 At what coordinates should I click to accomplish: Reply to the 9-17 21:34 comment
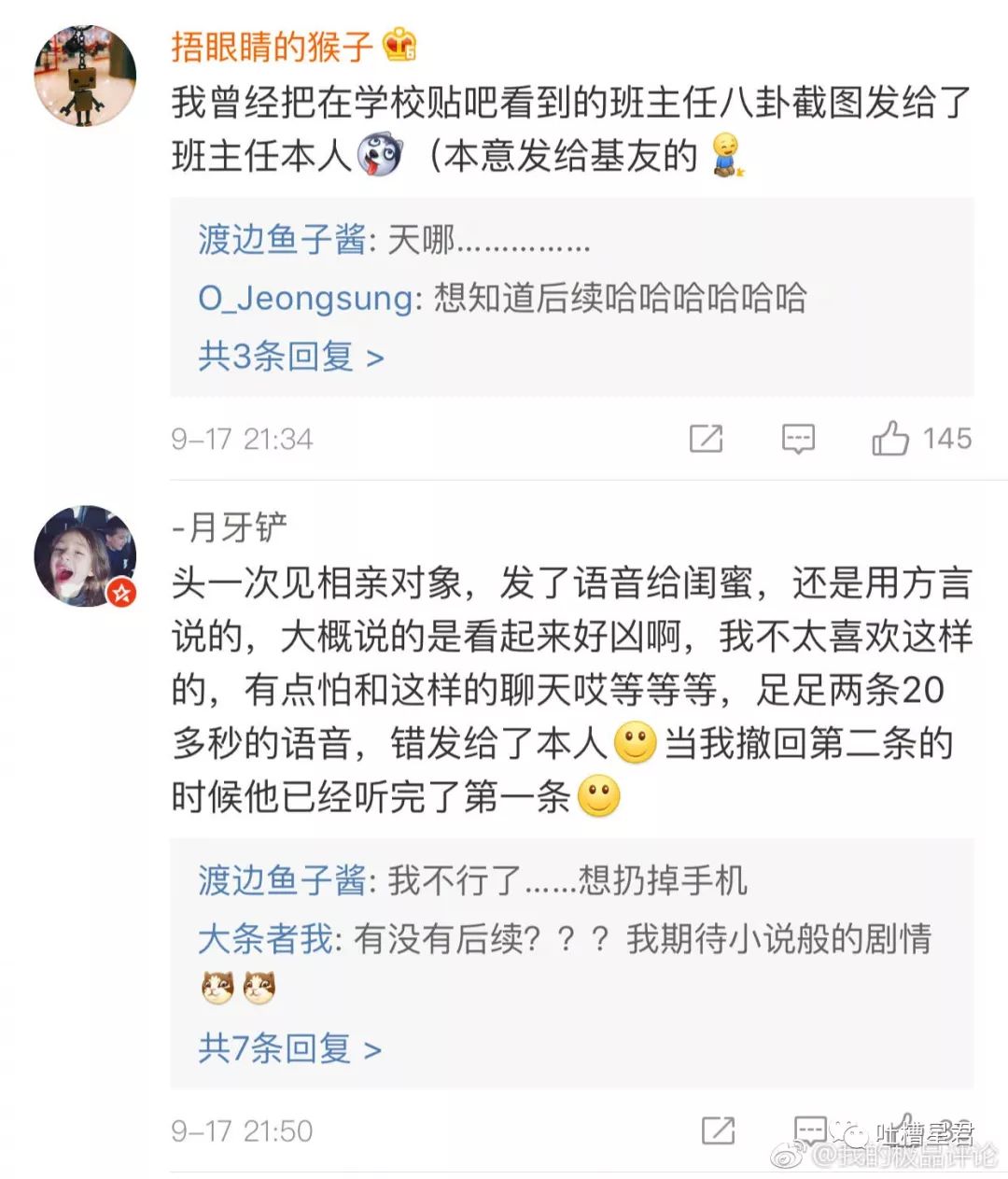coord(798,438)
